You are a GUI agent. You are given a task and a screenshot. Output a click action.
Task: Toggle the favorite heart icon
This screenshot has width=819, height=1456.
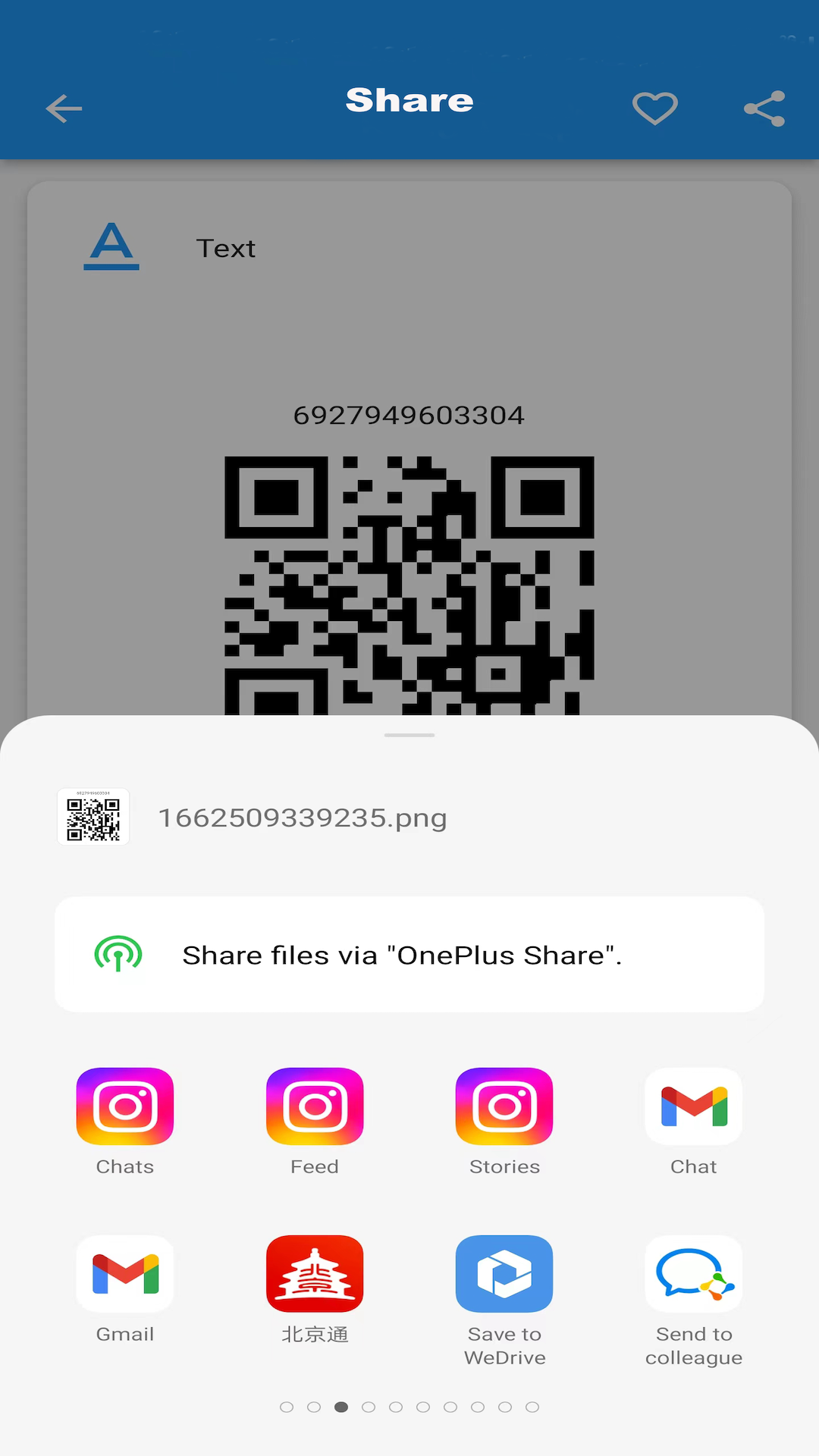pos(654,108)
